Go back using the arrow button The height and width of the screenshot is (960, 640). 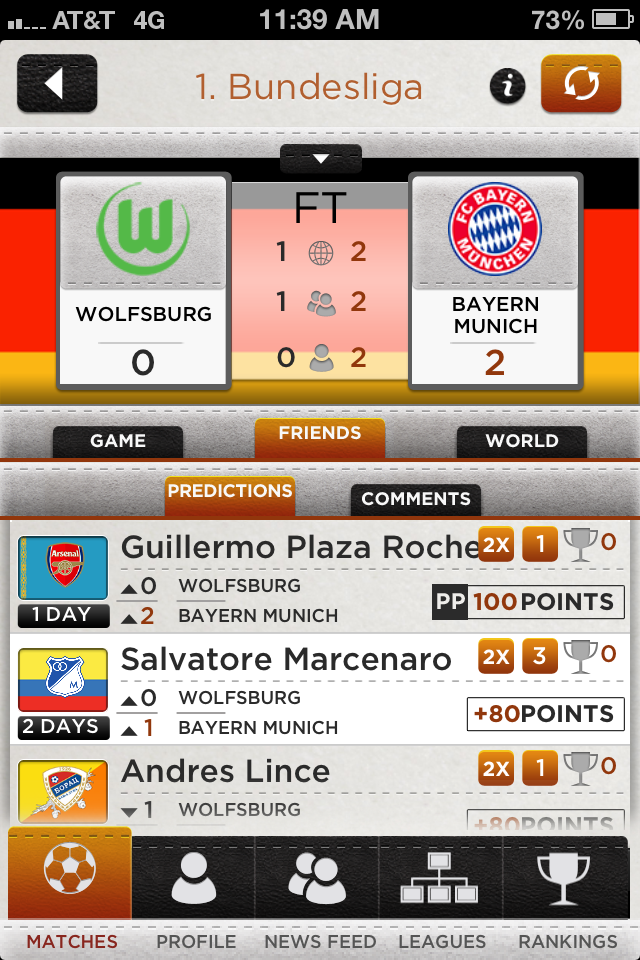tap(57, 84)
